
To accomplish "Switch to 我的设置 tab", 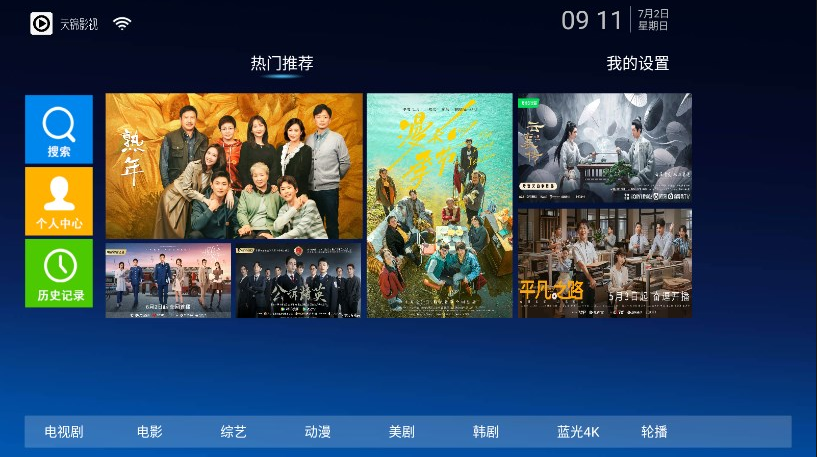I will pyautogui.click(x=637, y=63).
